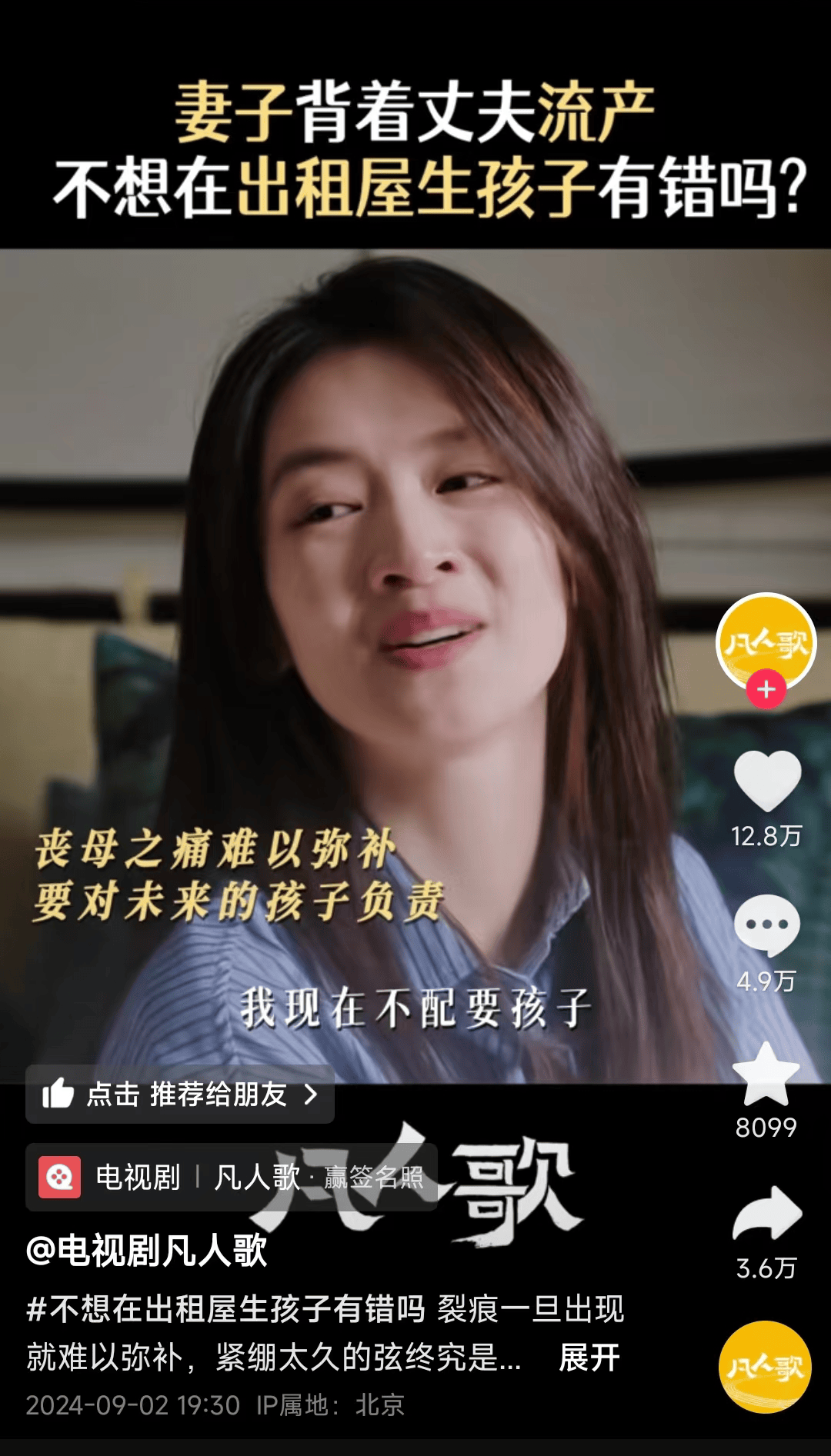The height and width of the screenshot is (1456, 831).
Task: Open the spinning 凡人歌 music disc
Action: 765,1367
